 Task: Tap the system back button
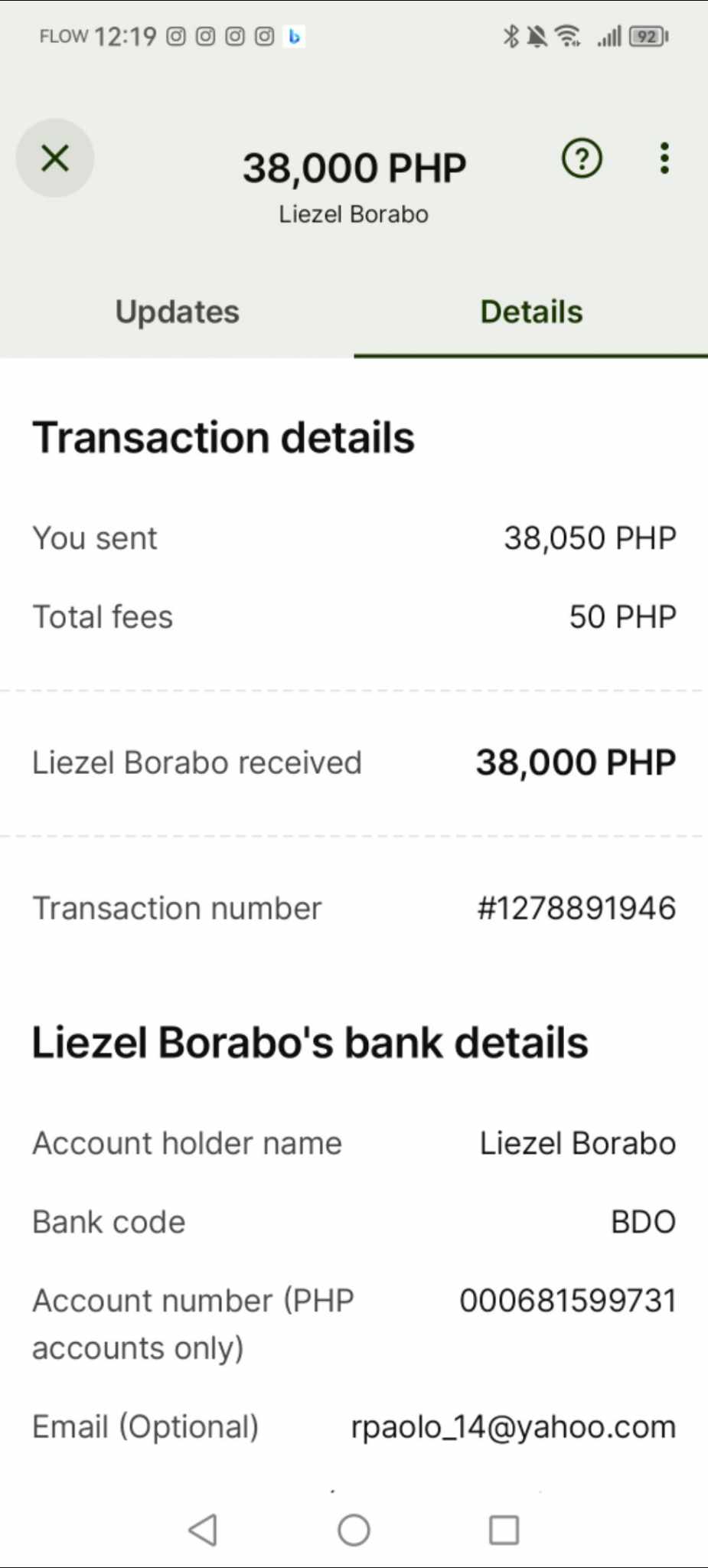(203, 1530)
